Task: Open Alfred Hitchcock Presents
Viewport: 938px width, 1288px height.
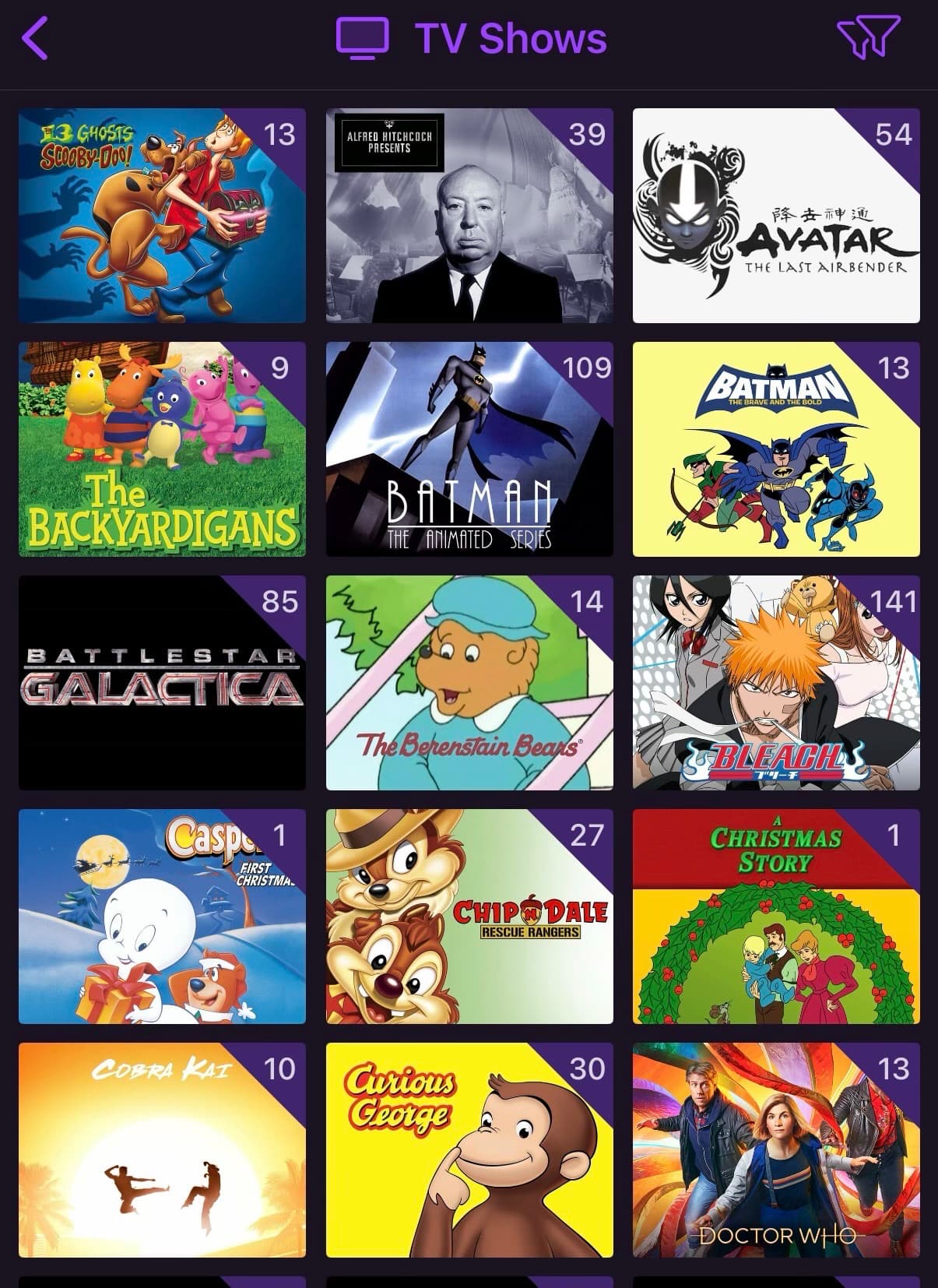Action: (469, 216)
